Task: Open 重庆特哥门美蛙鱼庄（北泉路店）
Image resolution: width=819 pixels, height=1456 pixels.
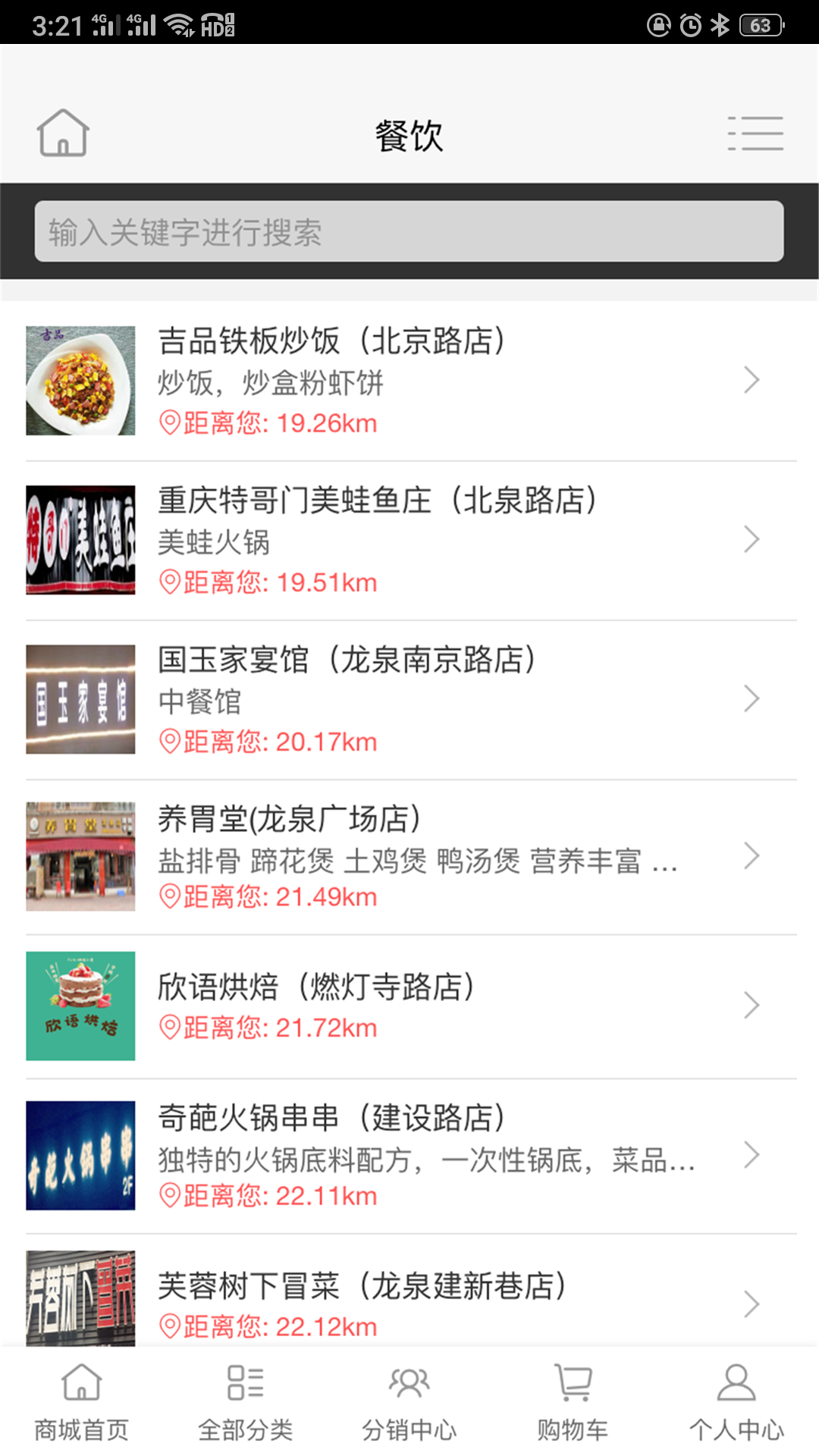Action: click(x=409, y=540)
